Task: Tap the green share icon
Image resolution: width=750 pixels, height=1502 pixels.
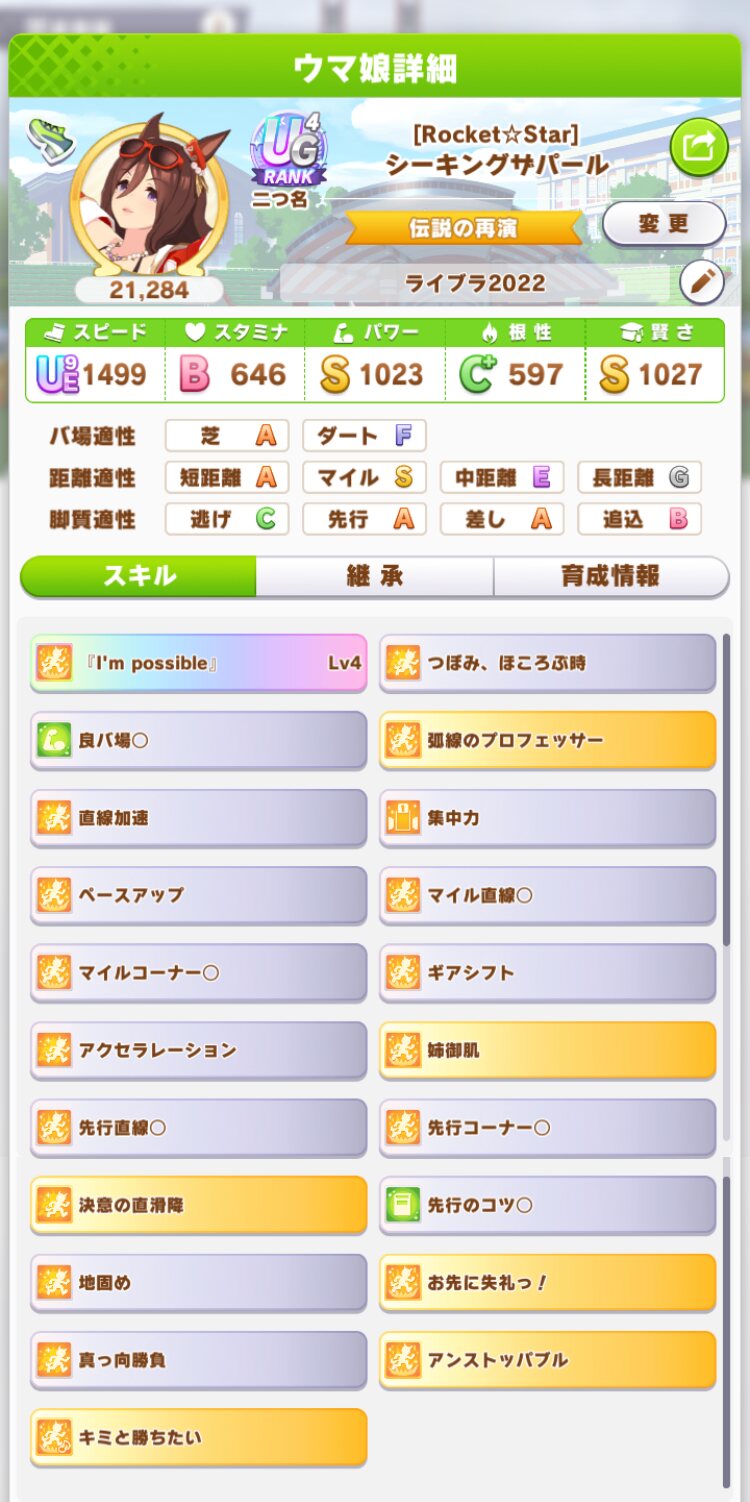Action: [x=698, y=147]
